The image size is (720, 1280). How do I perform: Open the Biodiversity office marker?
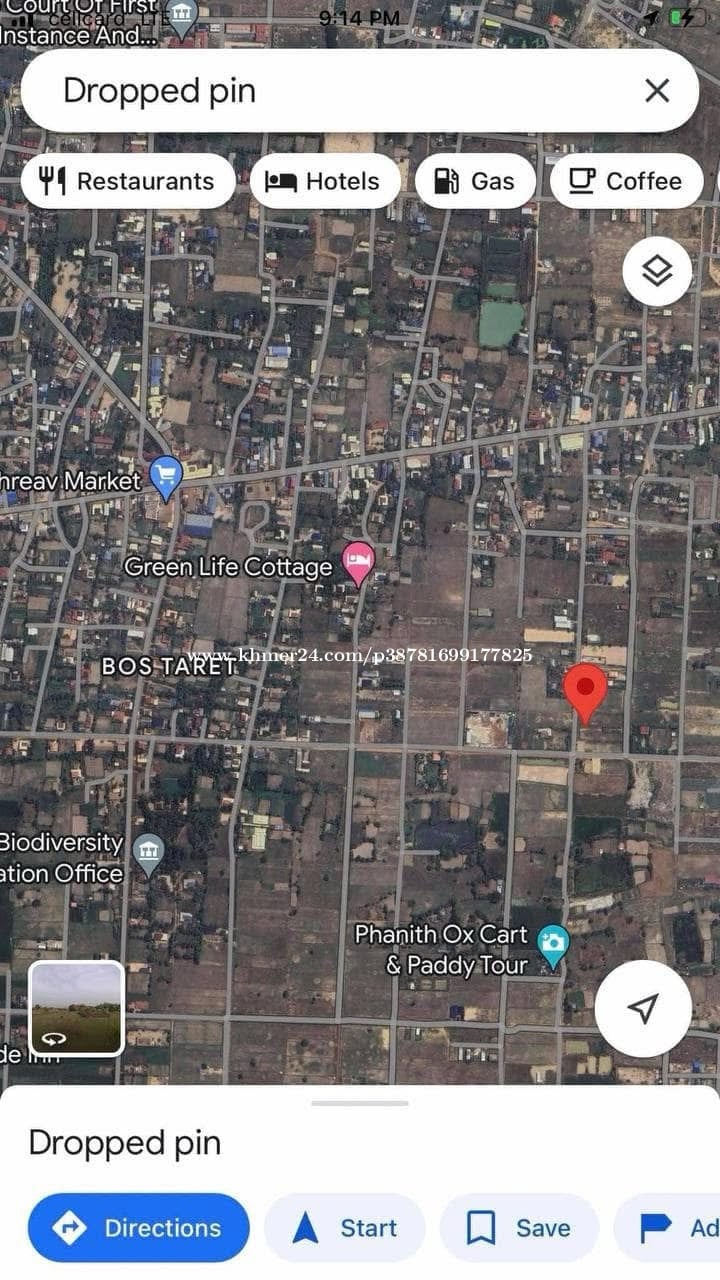(x=148, y=854)
